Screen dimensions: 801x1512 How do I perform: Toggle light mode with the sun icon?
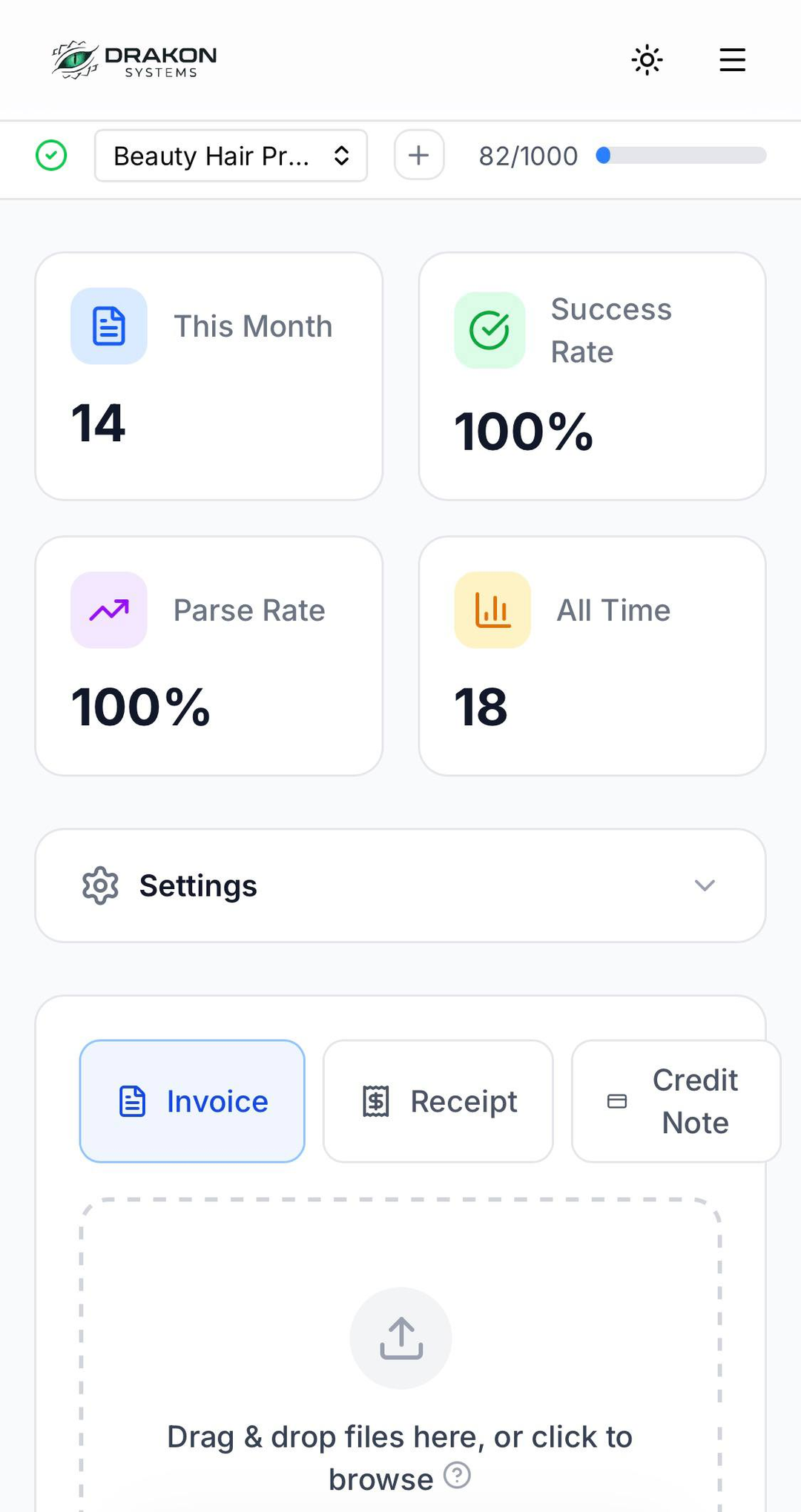coord(646,60)
